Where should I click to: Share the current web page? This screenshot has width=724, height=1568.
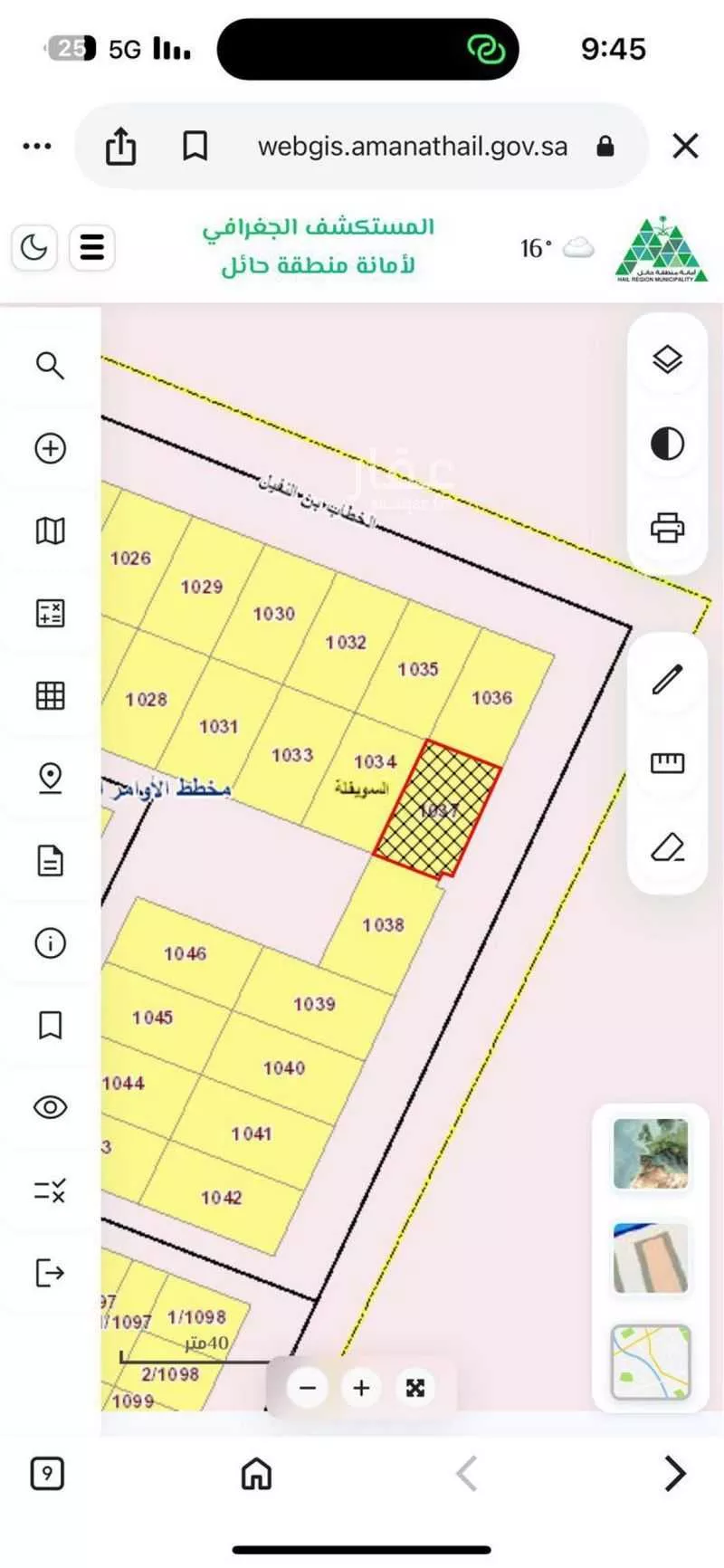point(120,146)
